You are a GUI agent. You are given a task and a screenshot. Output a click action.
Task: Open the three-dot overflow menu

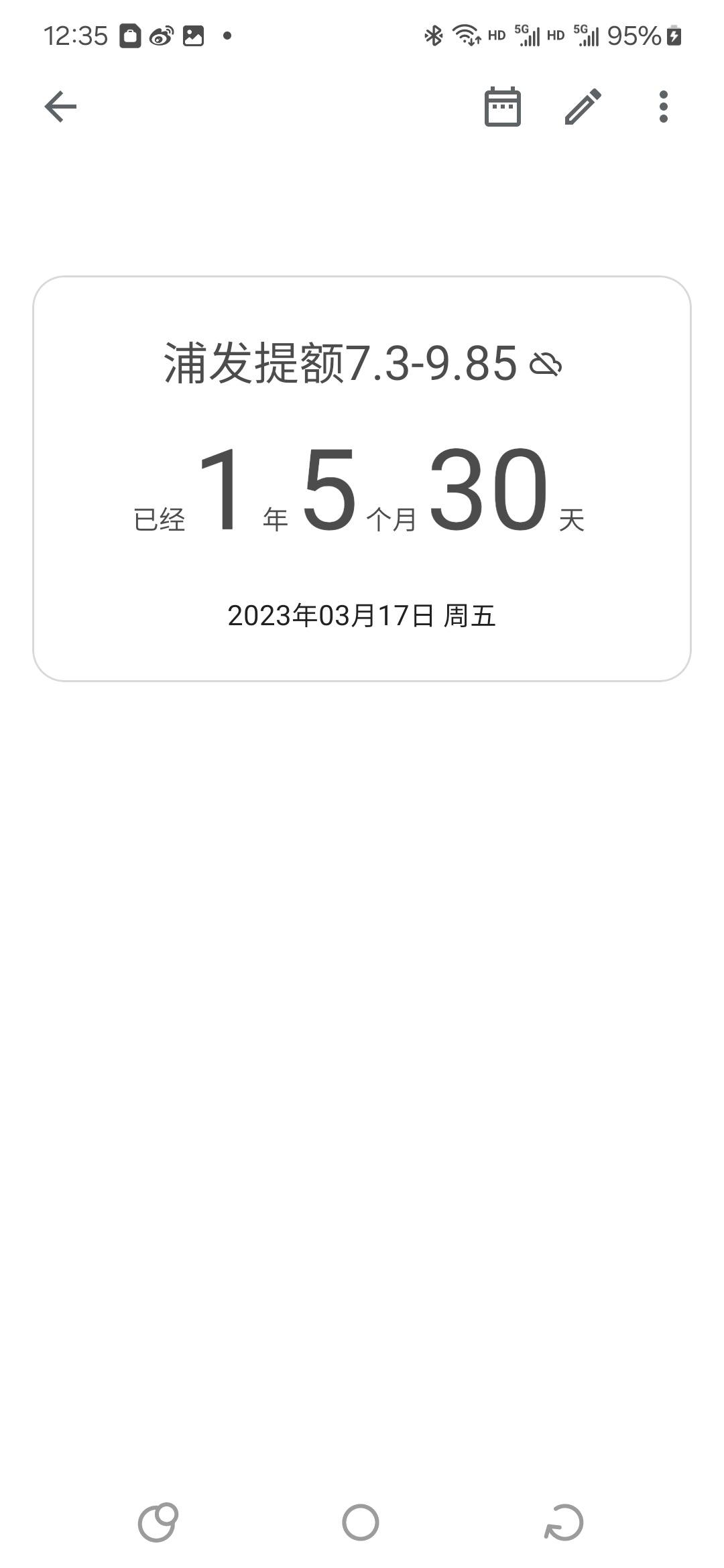click(x=664, y=107)
